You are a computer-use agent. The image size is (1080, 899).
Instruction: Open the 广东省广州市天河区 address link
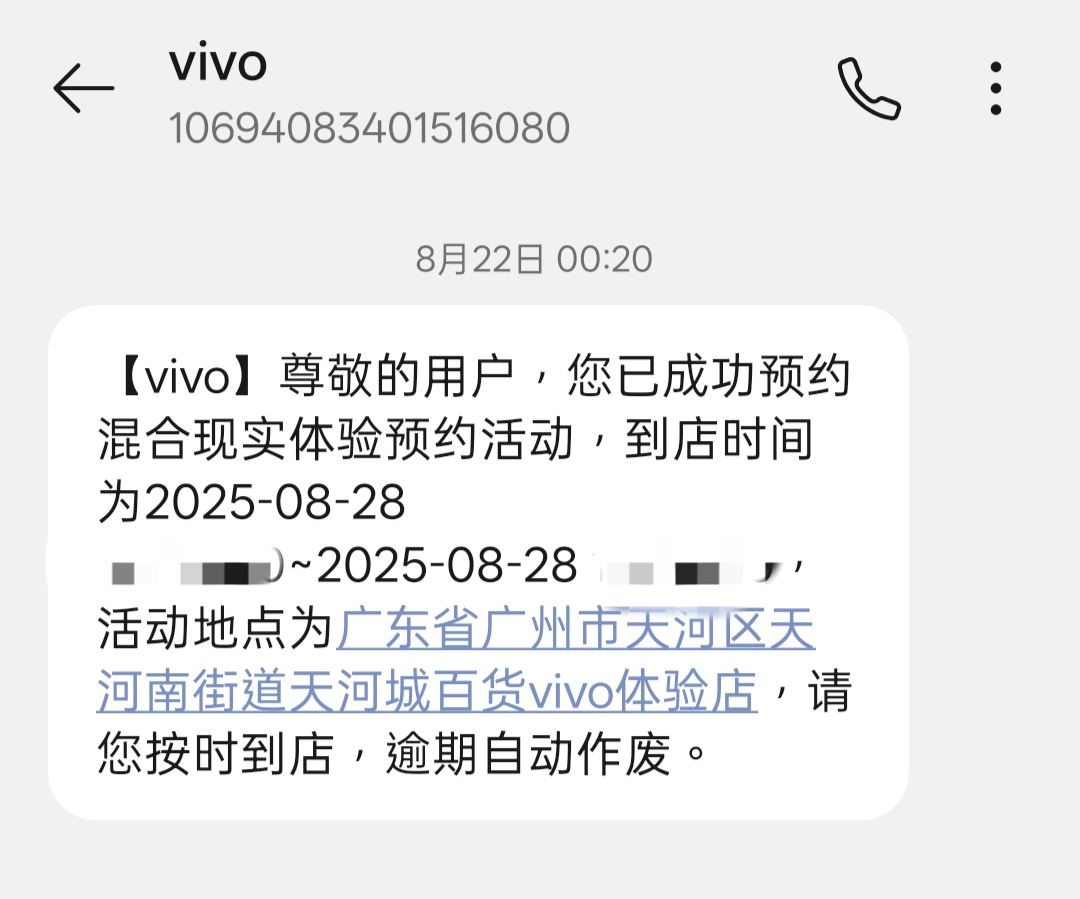pyautogui.click(x=576, y=631)
